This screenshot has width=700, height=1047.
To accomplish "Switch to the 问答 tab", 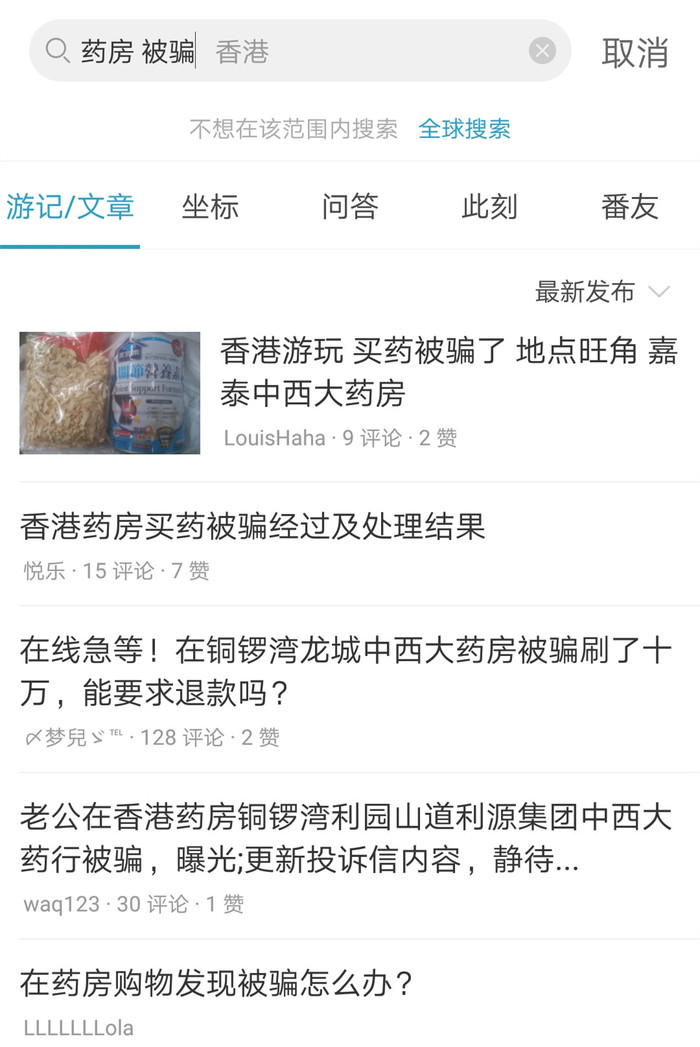I will coord(350,207).
